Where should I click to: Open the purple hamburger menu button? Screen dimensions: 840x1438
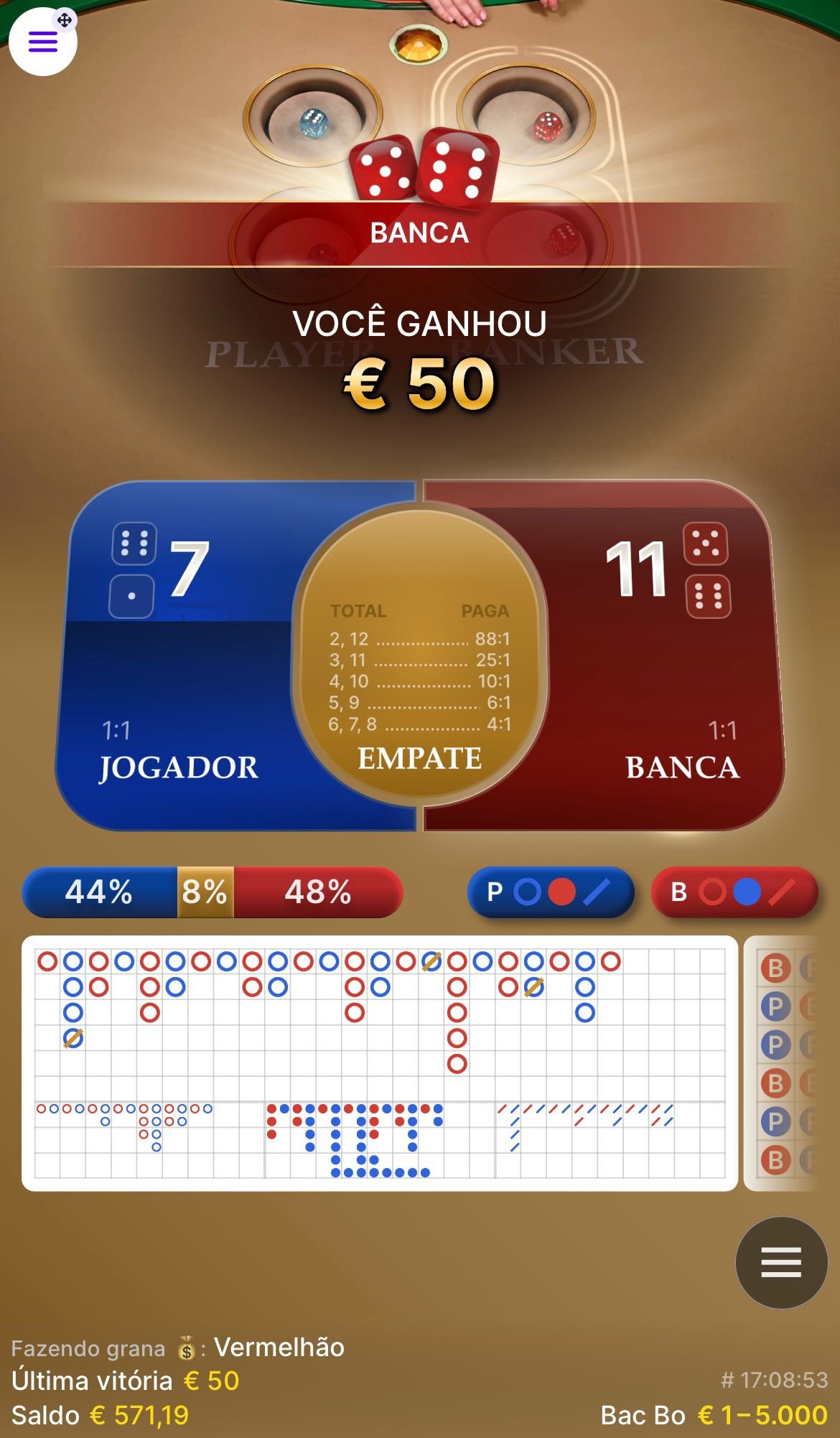coord(42,42)
